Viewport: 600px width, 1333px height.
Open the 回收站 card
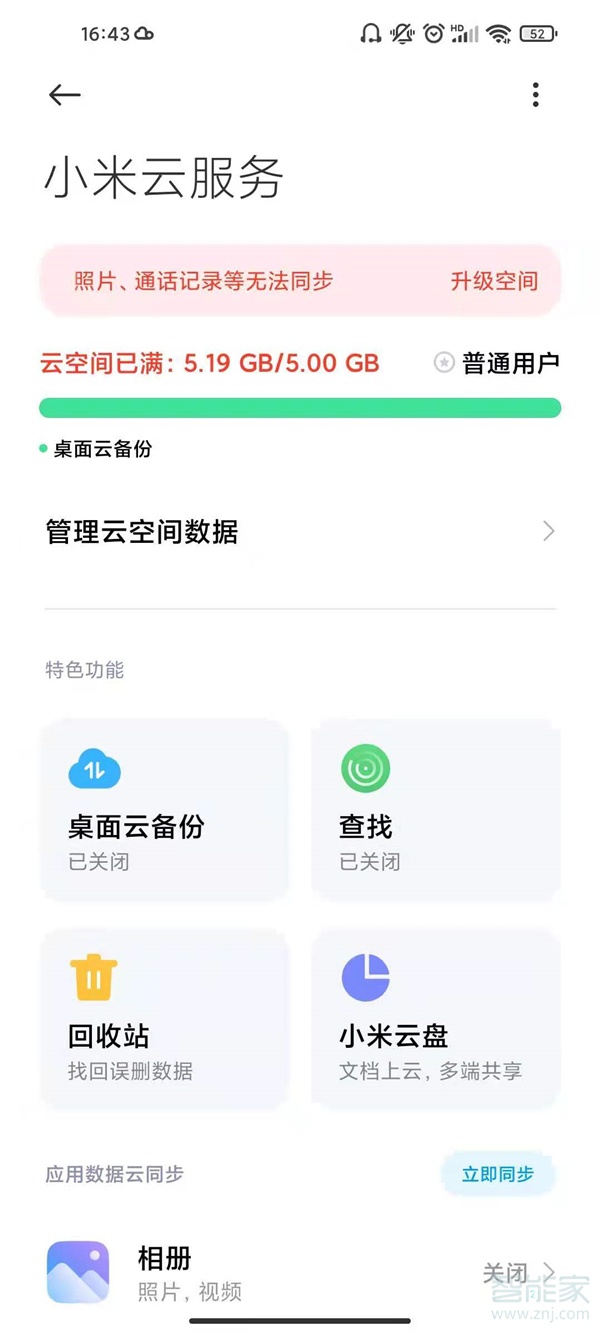point(165,1018)
